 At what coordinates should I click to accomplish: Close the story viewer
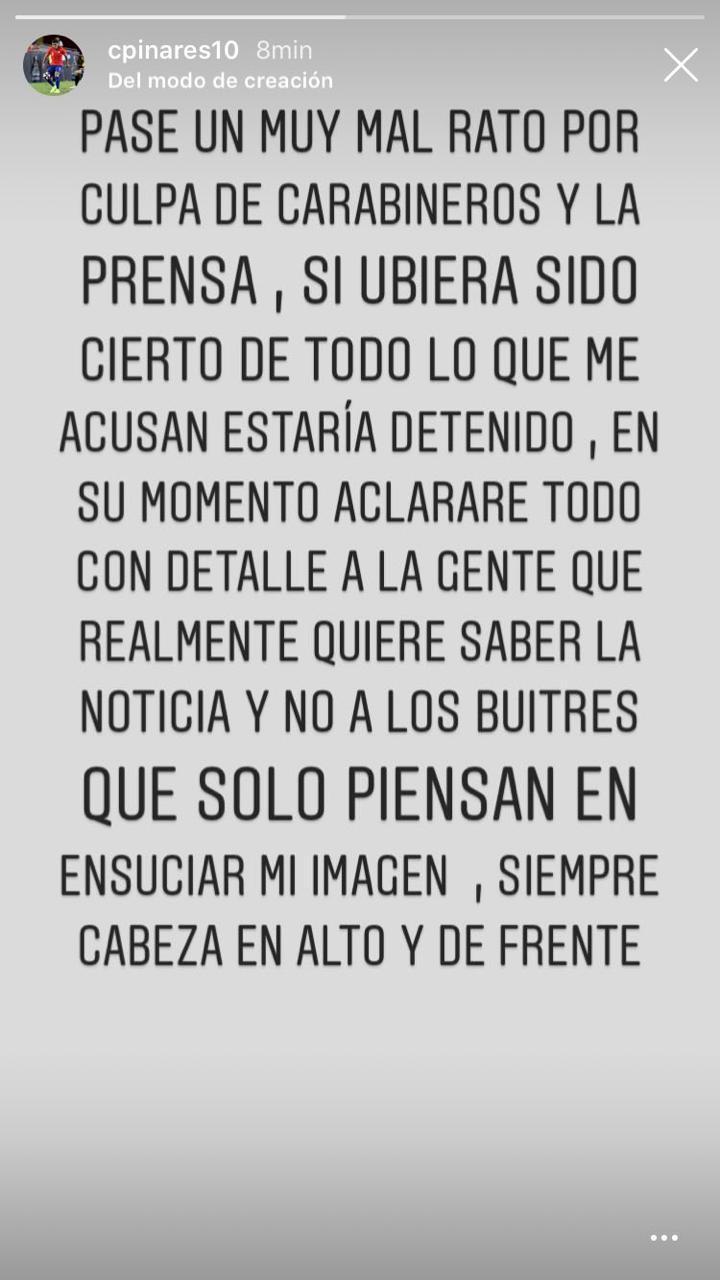point(680,65)
